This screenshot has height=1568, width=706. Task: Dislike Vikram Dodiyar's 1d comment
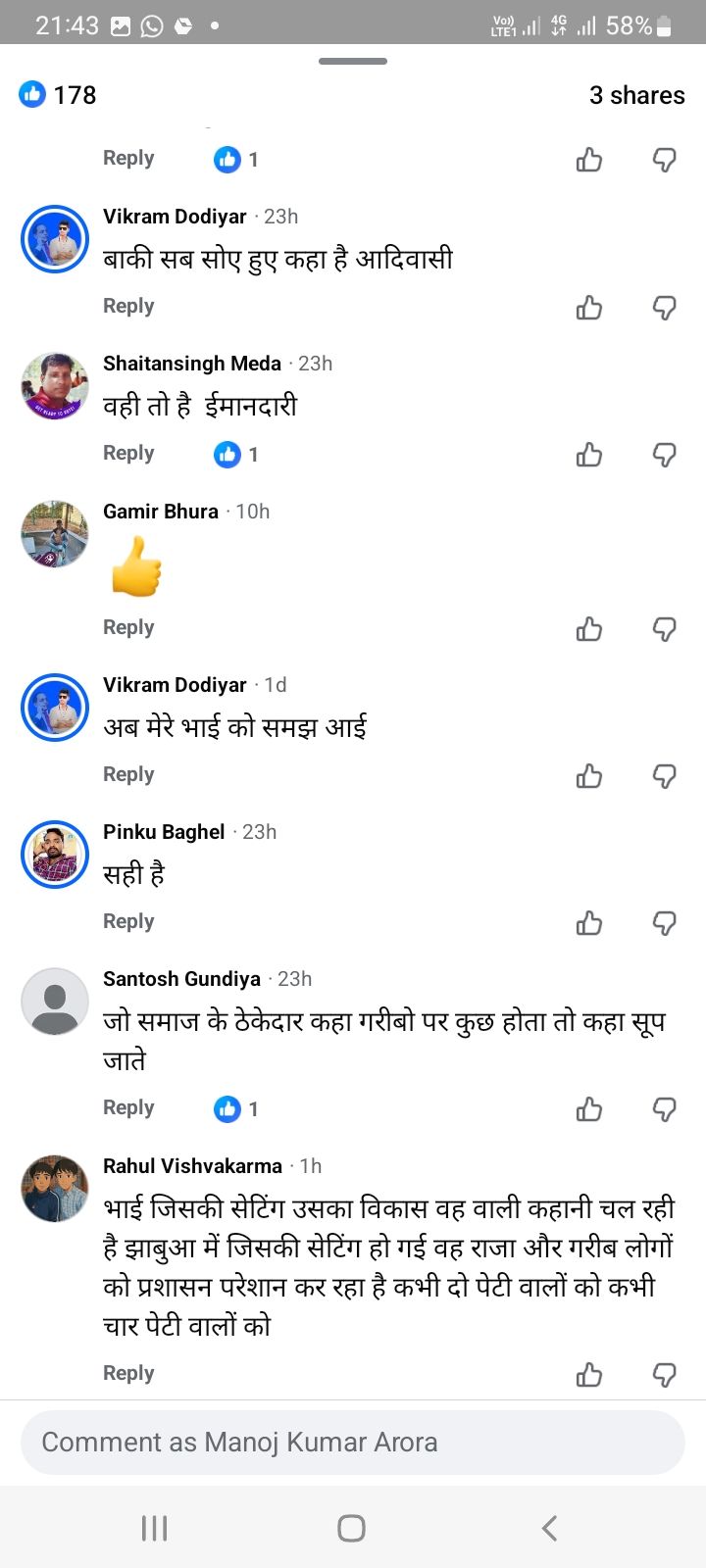point(665,776)
